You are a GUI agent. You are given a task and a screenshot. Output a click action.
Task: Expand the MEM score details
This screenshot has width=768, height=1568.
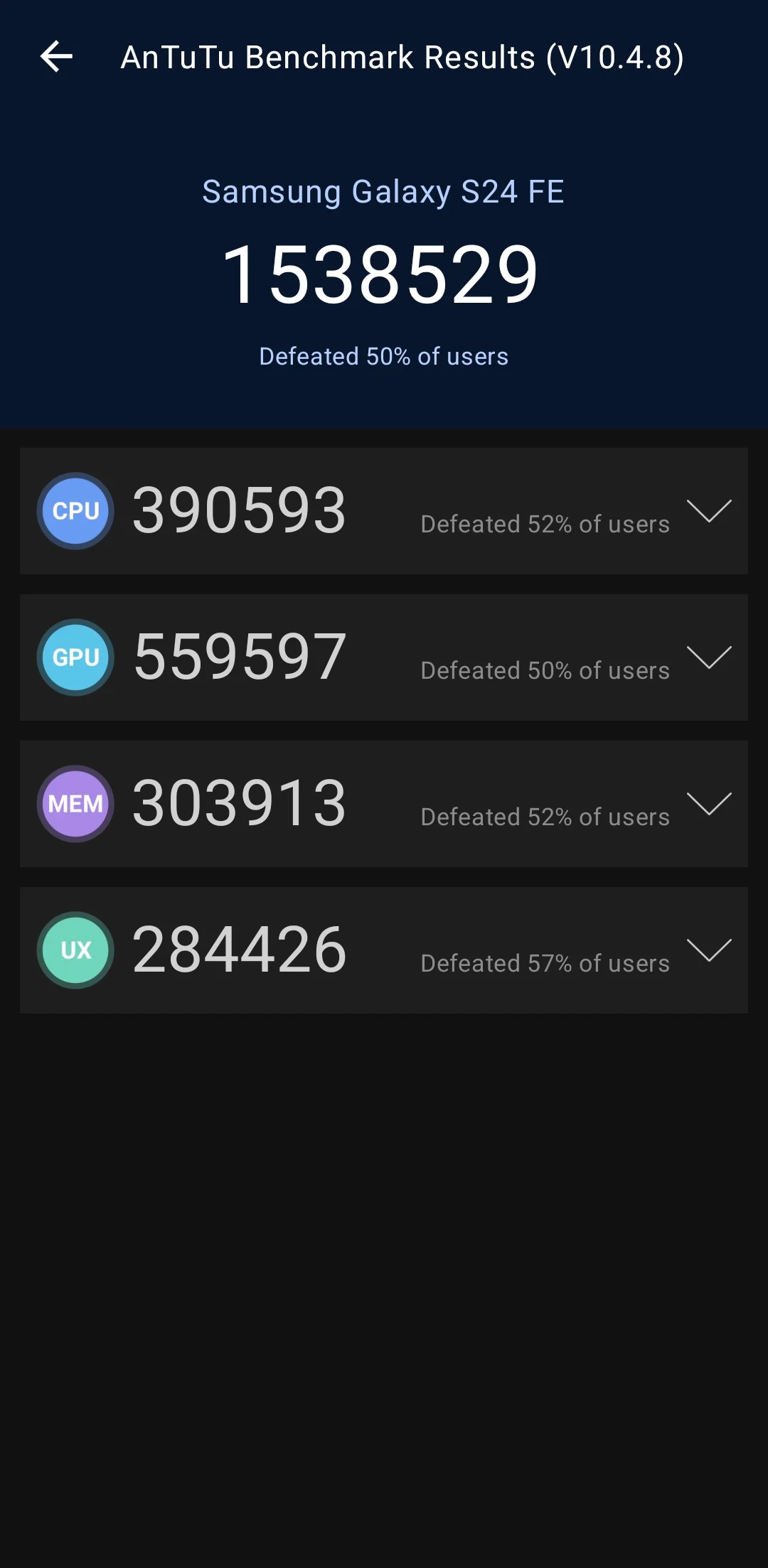point(709,804)
